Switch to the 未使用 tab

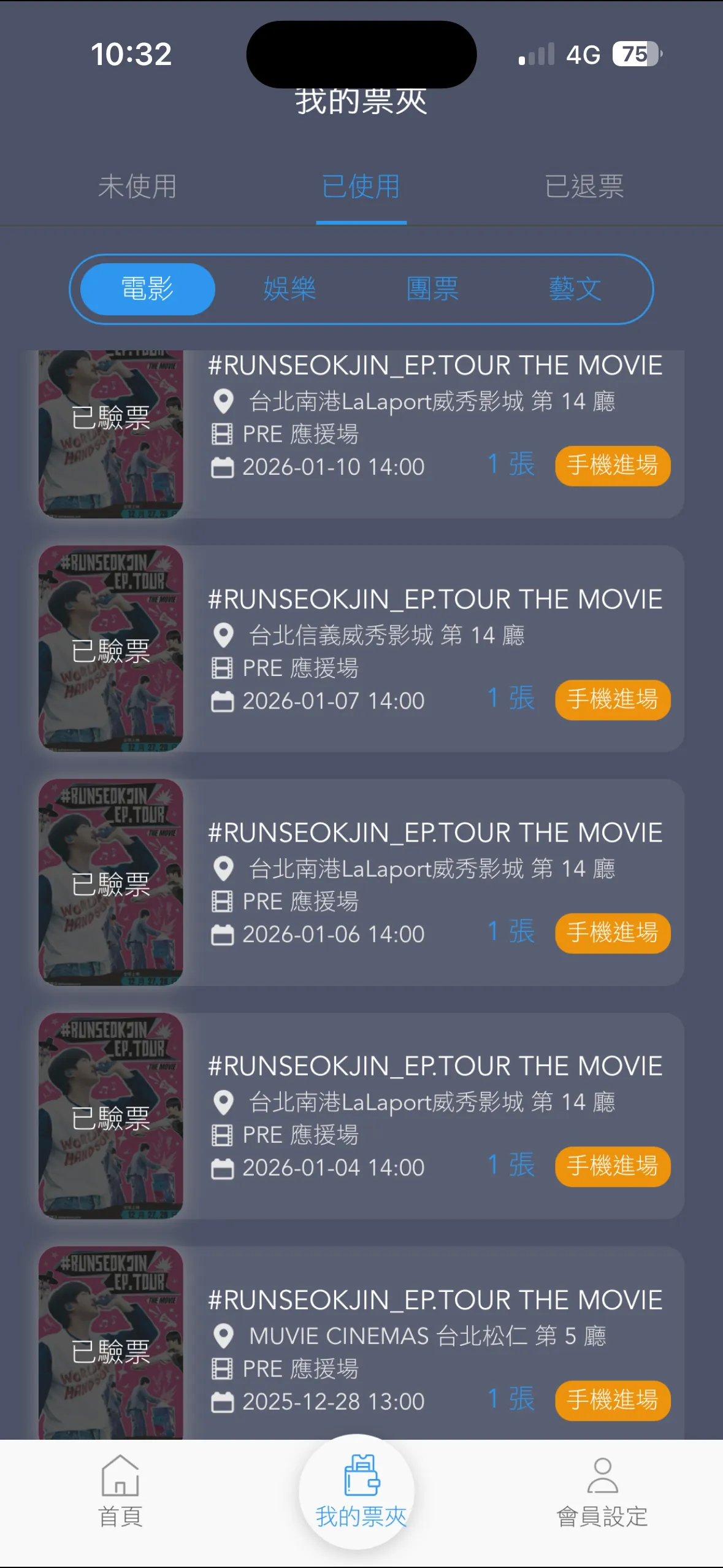pyautogui.click(x=137, y=186)
